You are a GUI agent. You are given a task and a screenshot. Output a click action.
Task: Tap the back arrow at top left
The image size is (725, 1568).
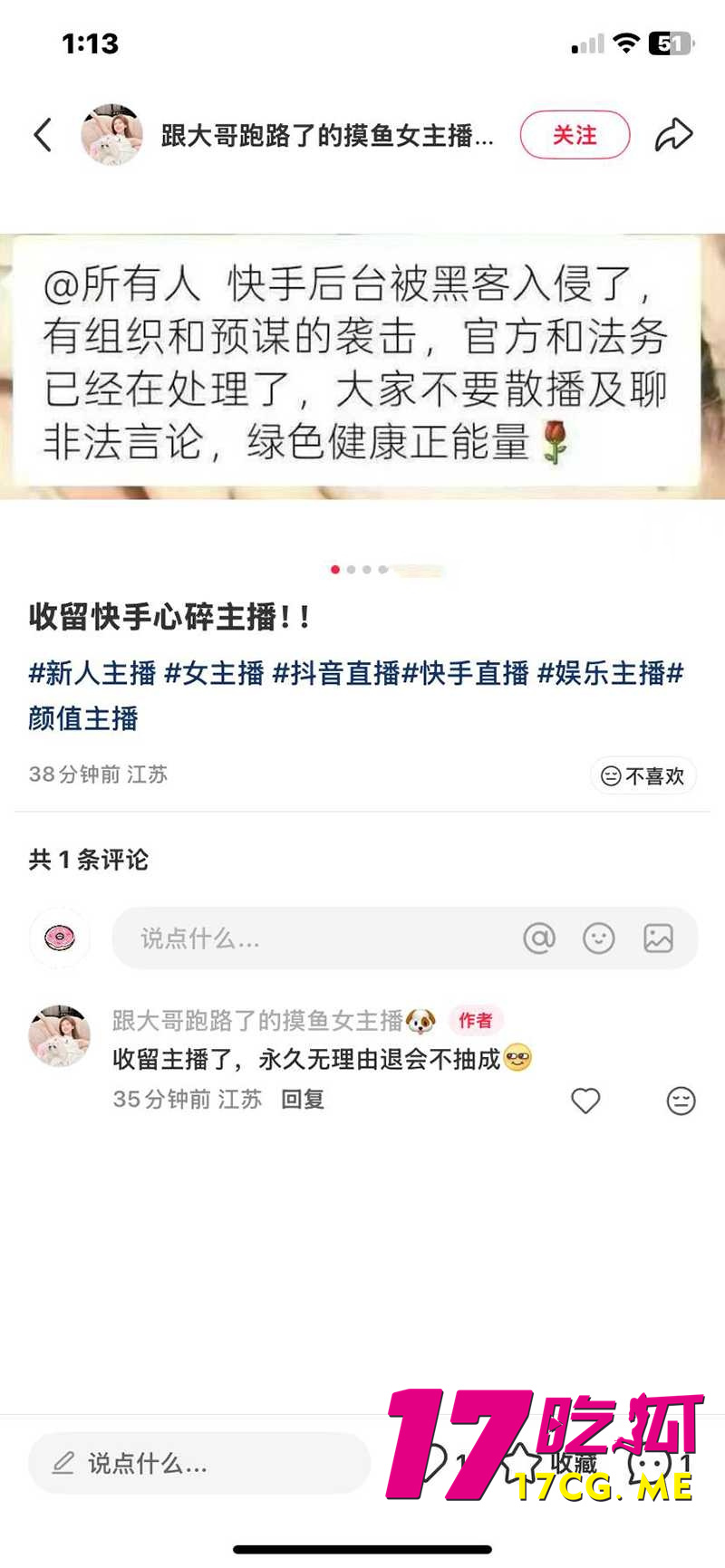42,133
